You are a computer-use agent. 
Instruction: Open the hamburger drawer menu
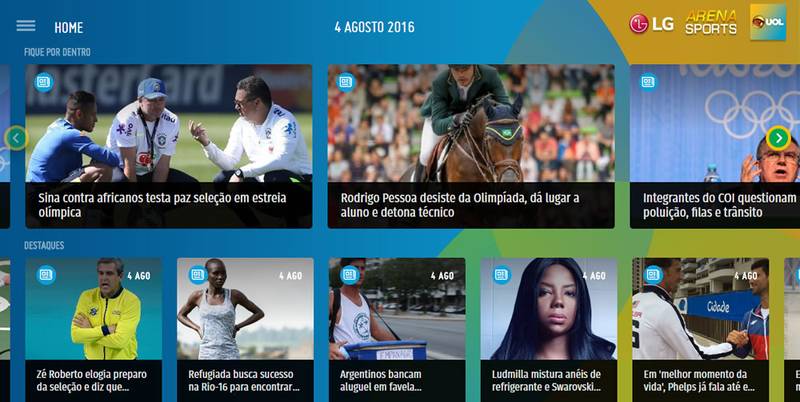click(x=26, y=26)
